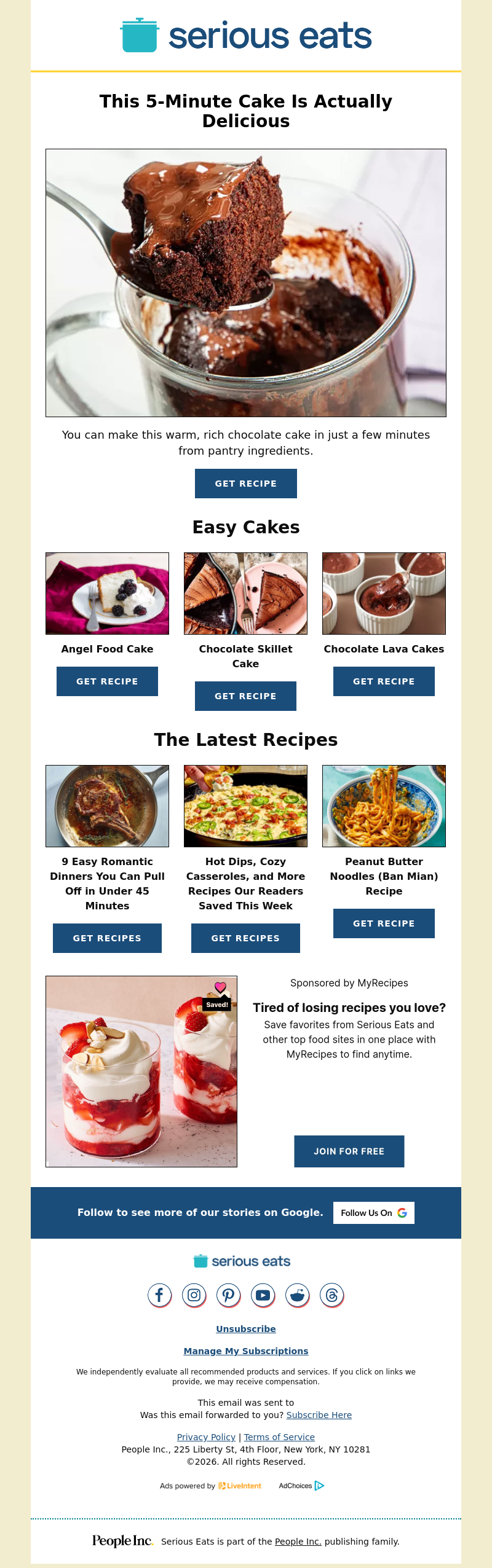Get recipe for Peanut Butter Noodles
Image resolution: width=492 pixels, height=1568 pixels.
pyautogui.click(x=384, y=923)
